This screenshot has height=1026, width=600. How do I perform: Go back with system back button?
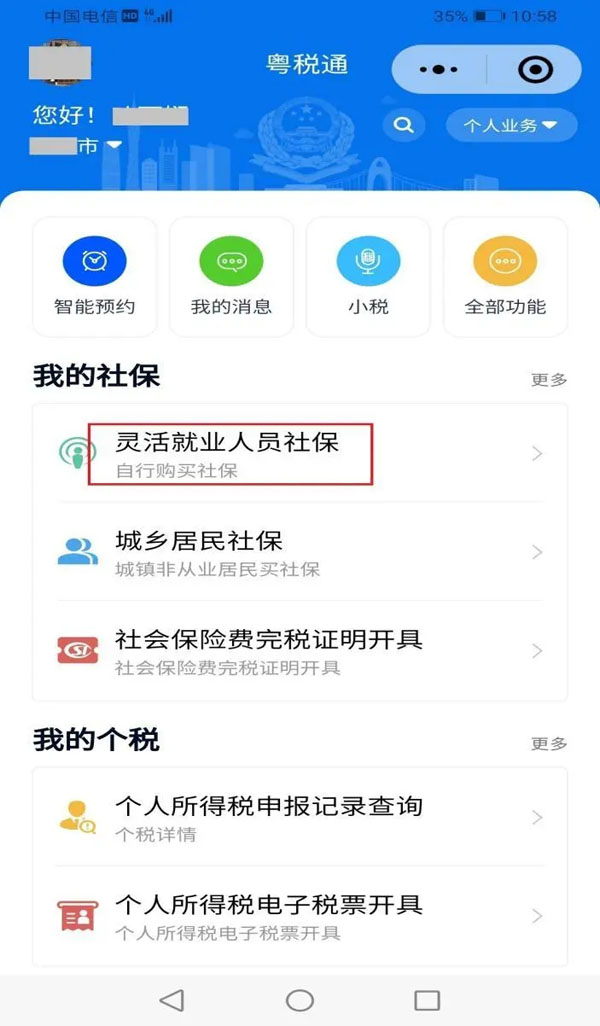(x=172, y=999)
